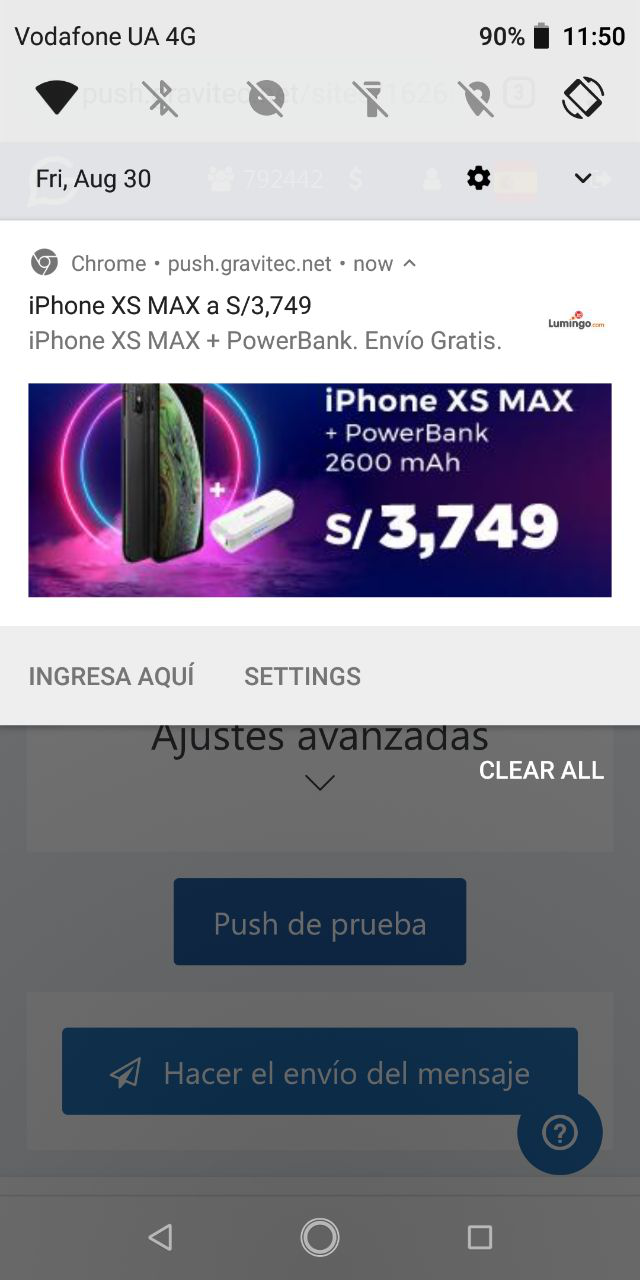
Task: Open recent apps overview
Action: coord(480,1237)
